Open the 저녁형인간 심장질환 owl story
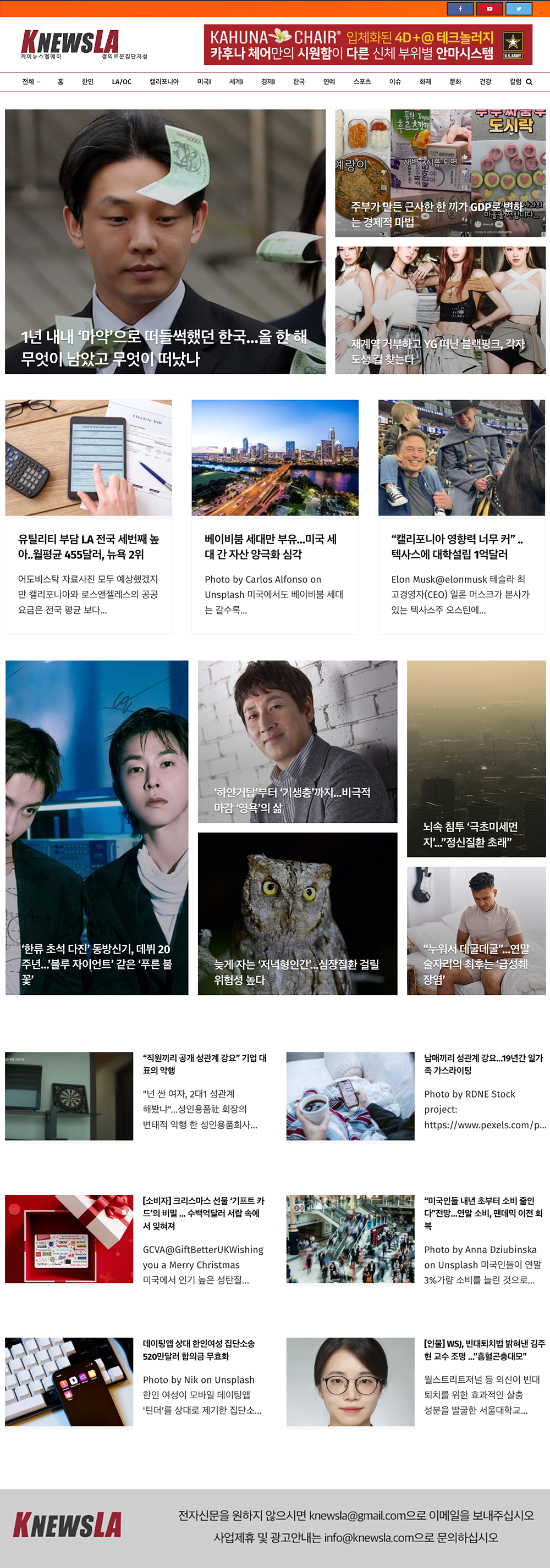The width and height of the screenshot is (550, 1568). click(x=296, y=972)
